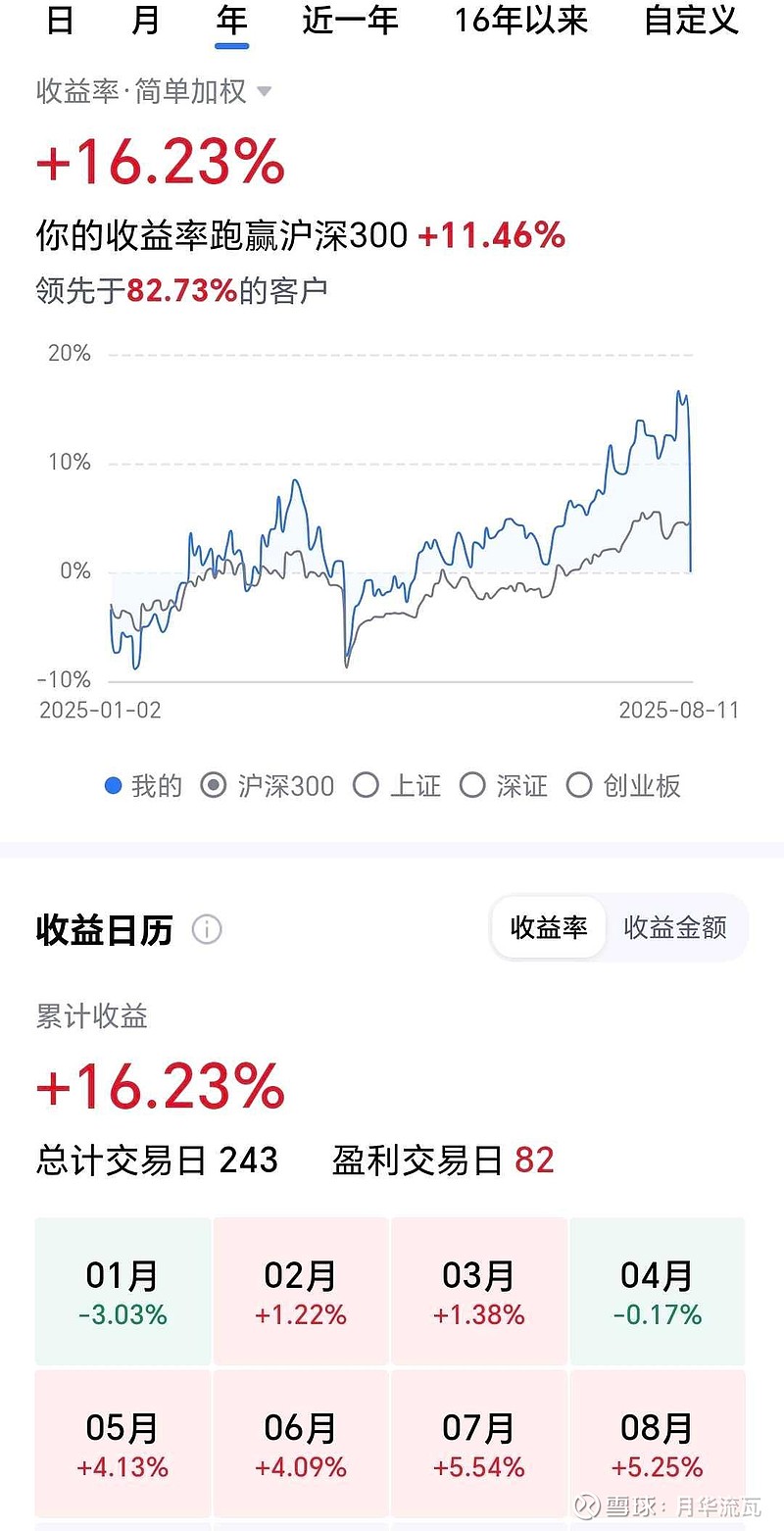The width and height of the screenshot is (784, 1531).
Task: Switch to 16年以来 range
Action: [521, 20]
